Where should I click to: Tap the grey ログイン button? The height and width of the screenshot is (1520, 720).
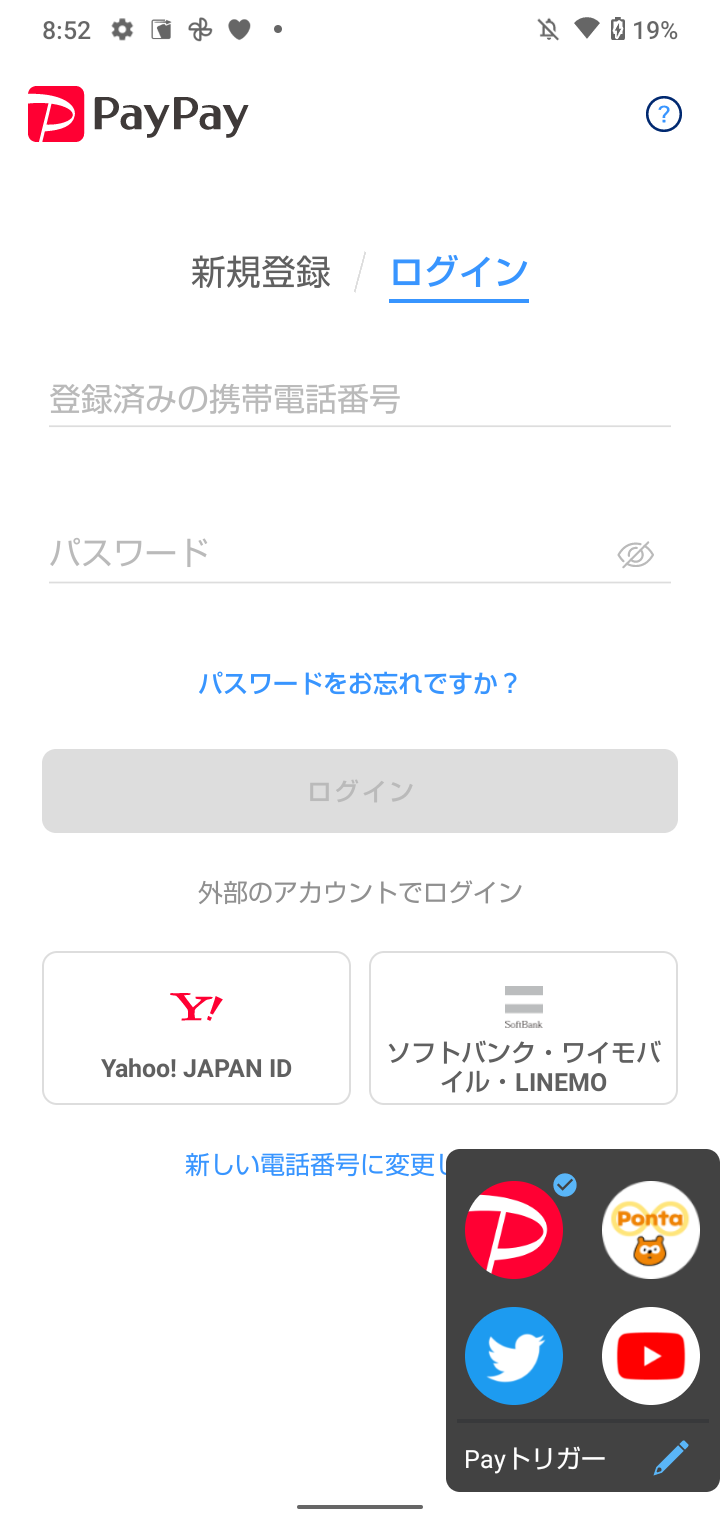pyautogui.click(x=360, y=791)
